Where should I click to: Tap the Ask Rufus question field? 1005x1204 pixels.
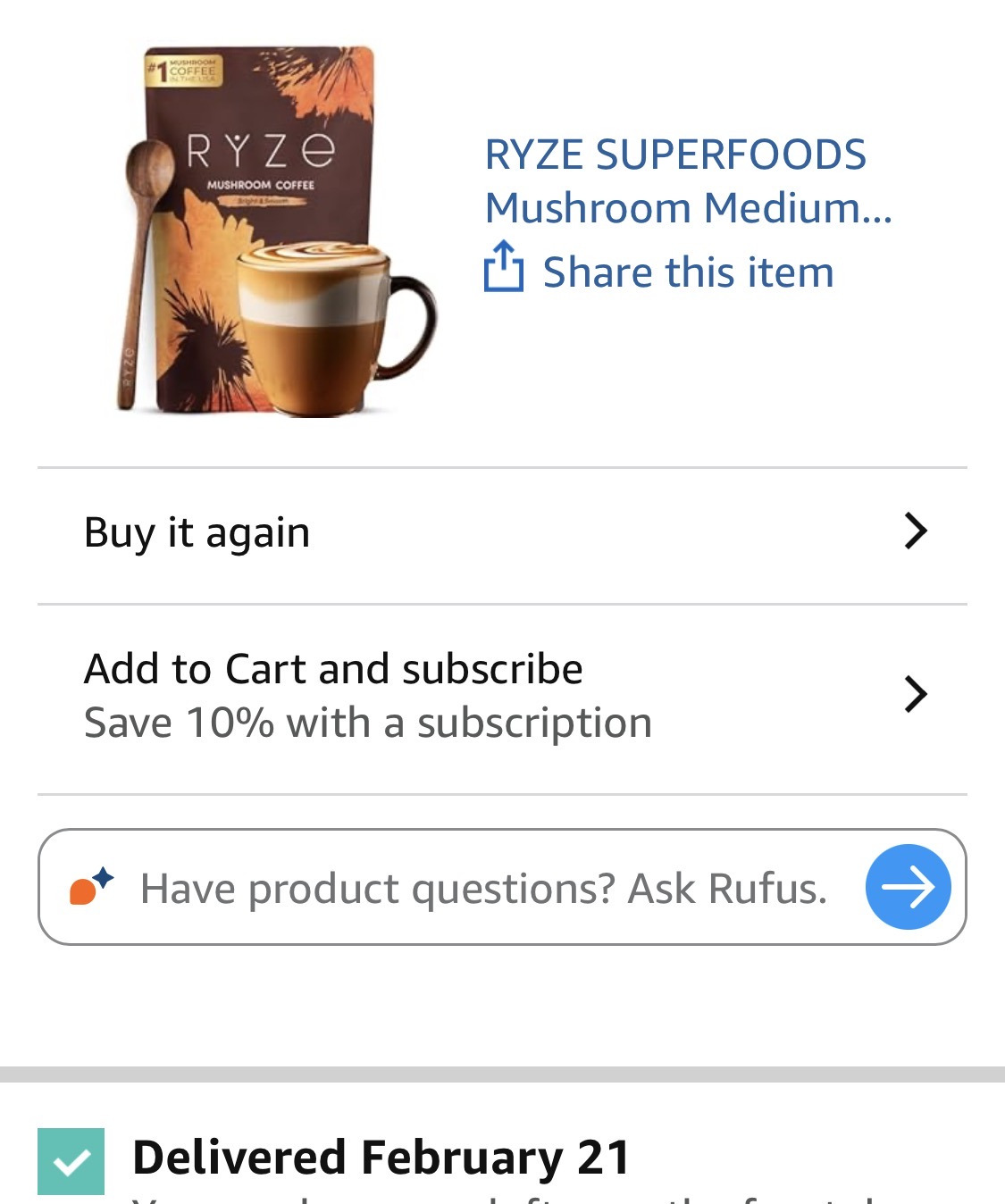[x=482, y=888]
